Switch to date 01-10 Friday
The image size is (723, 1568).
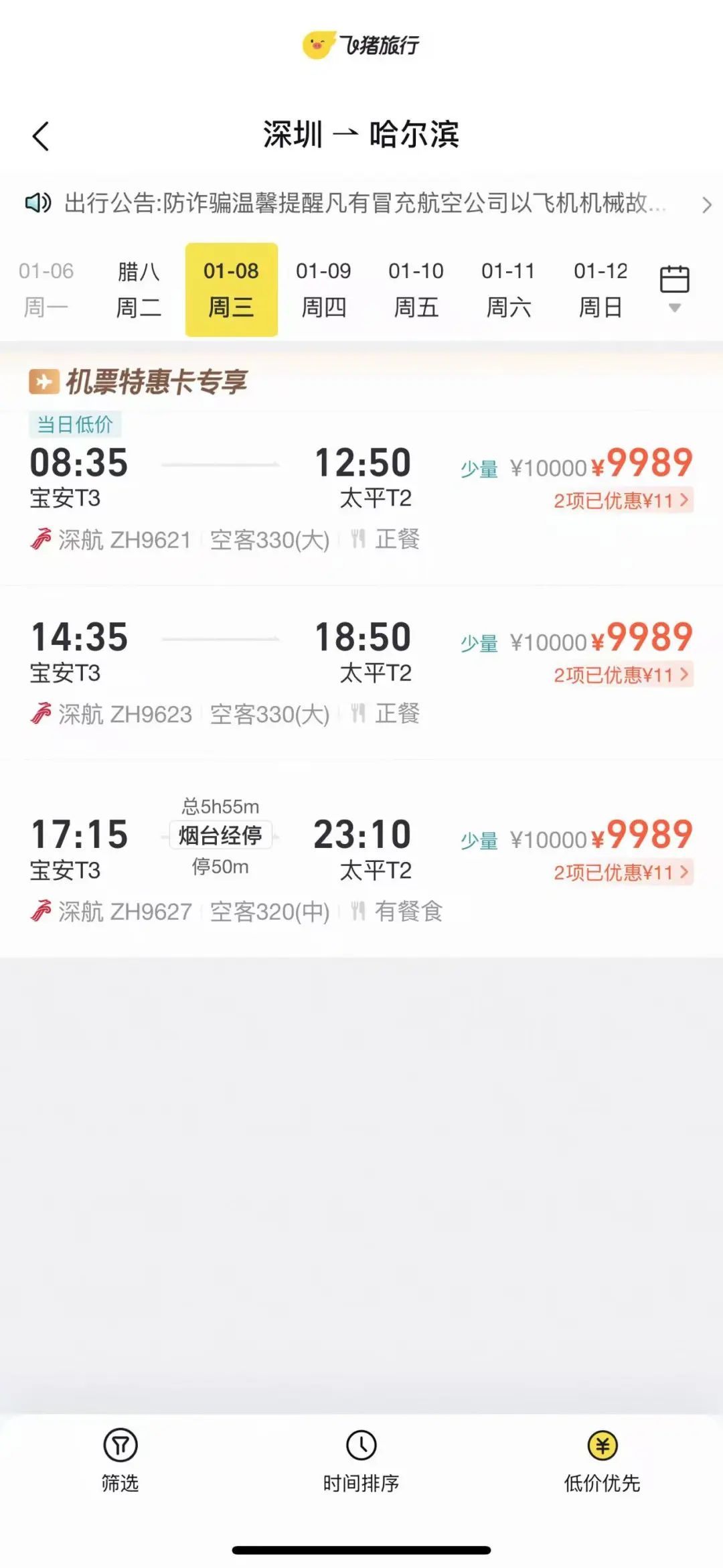416,289
